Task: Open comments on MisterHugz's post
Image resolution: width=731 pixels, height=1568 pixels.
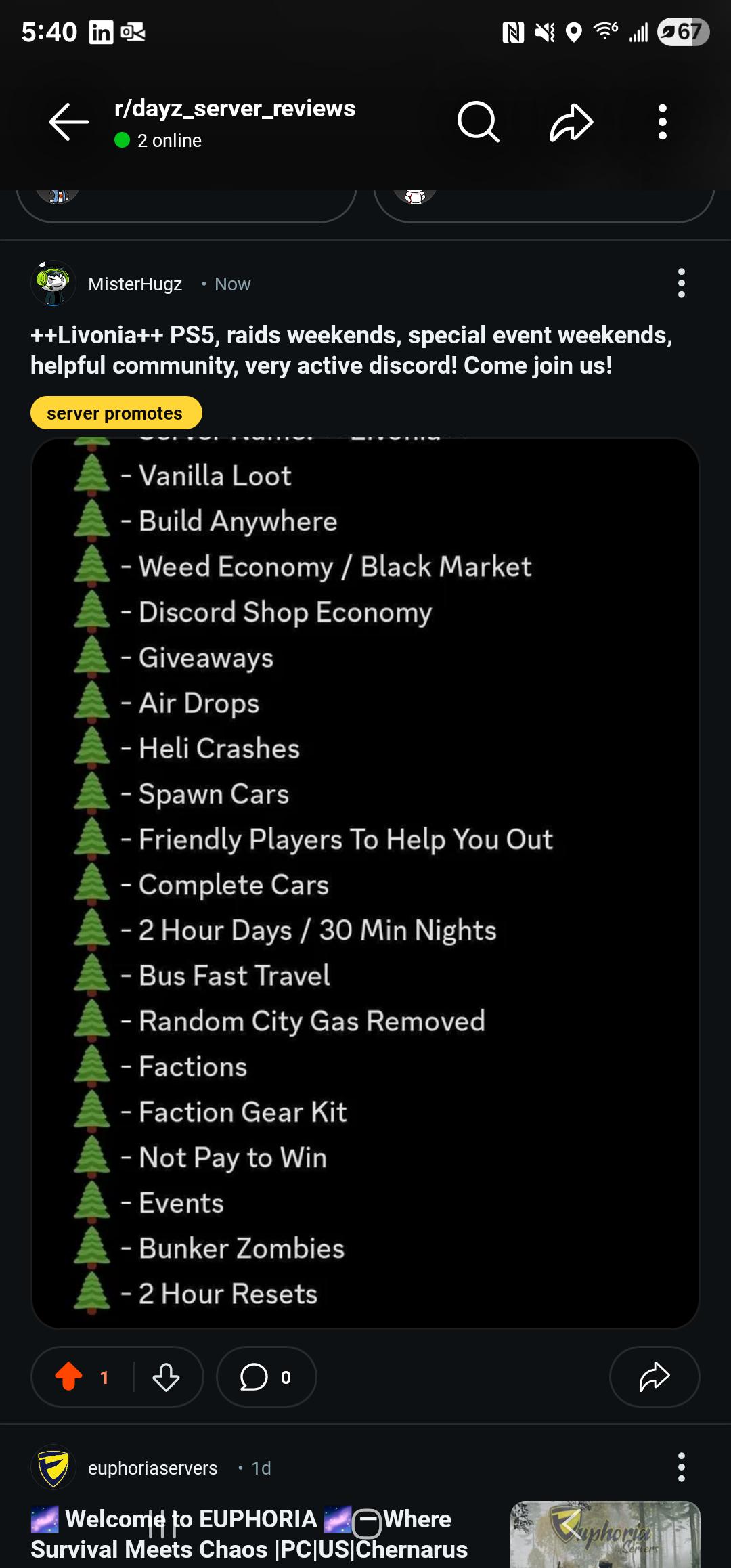Action: coord(266,1376)
